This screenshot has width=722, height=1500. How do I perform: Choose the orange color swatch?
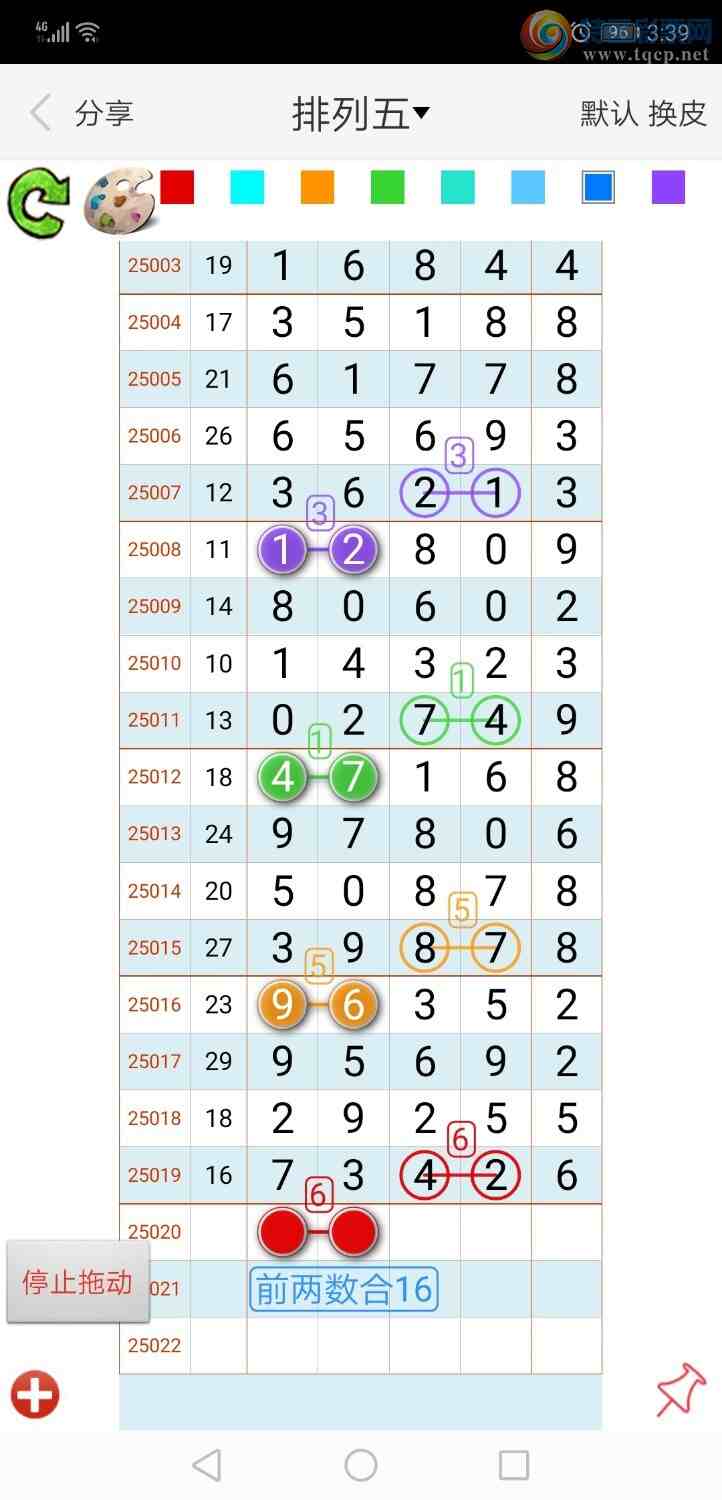pos(317,187)
